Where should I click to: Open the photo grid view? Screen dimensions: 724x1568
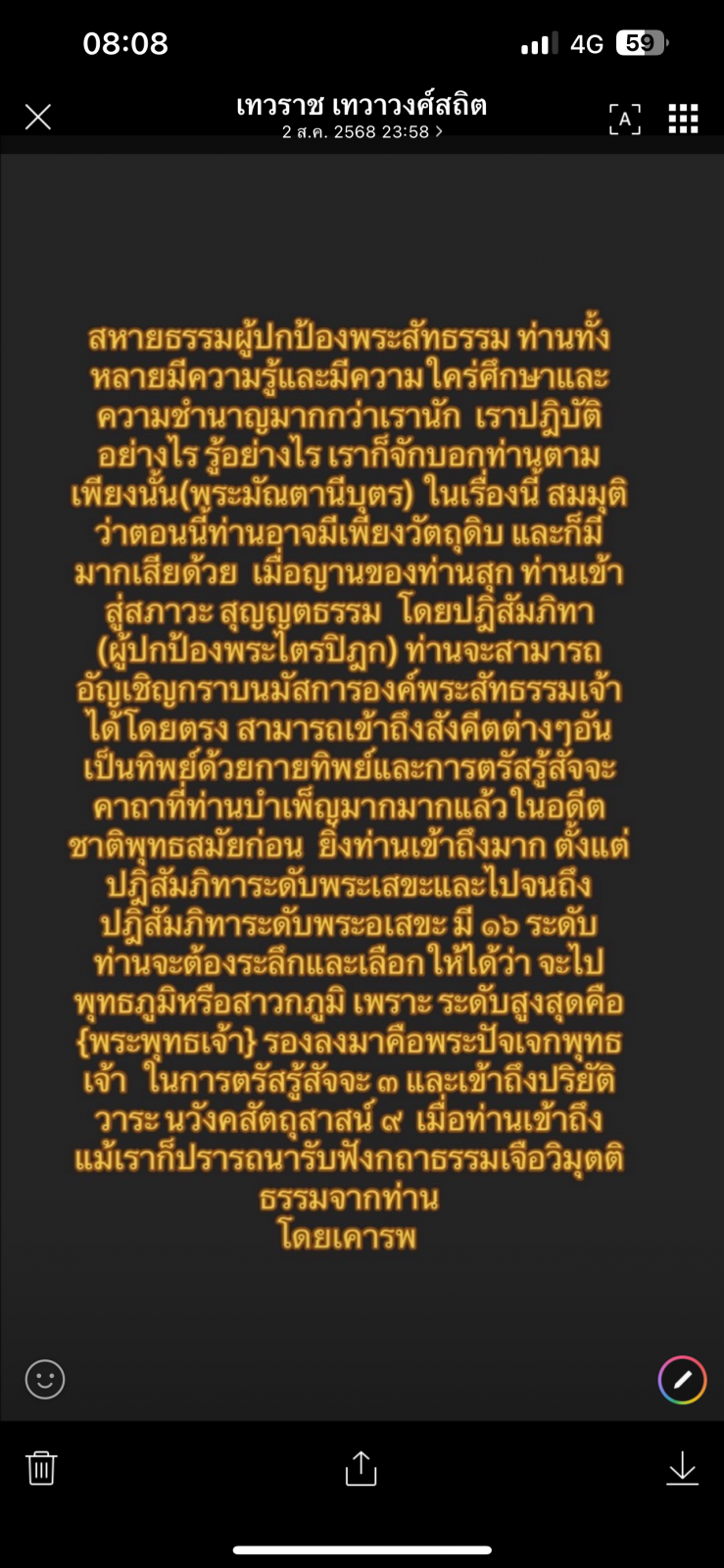[683, 119]
